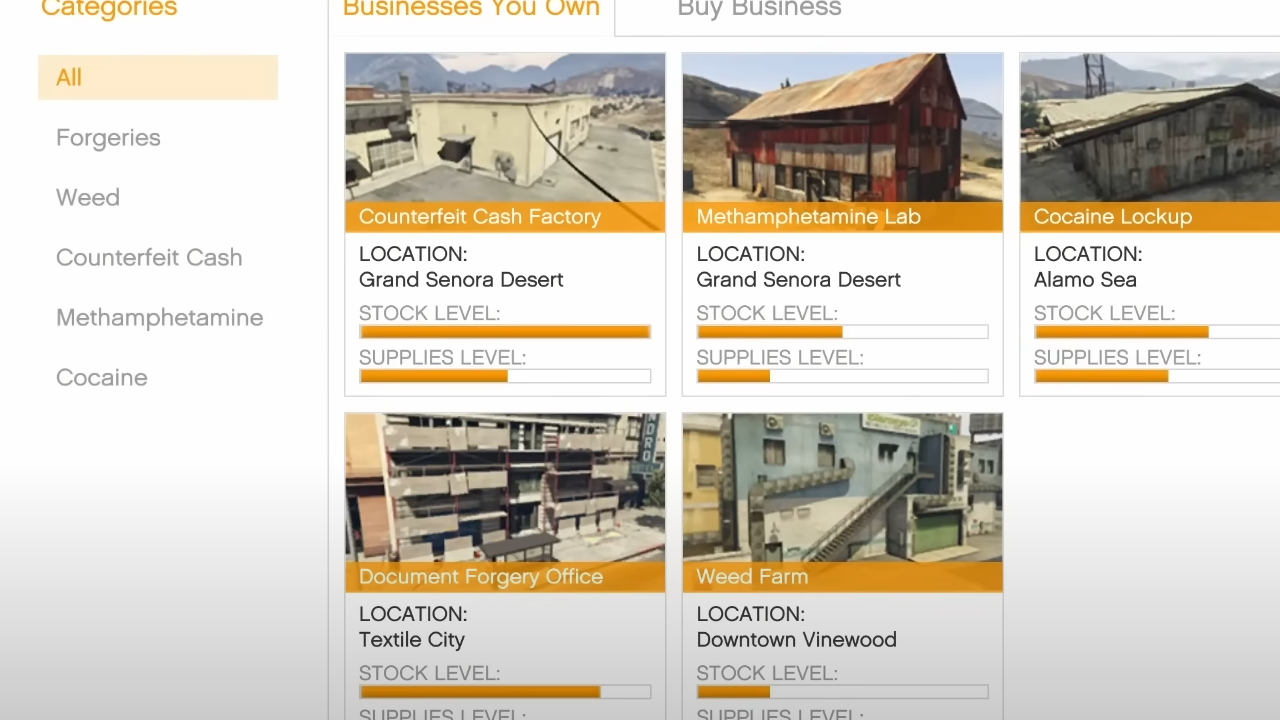Screen dimensions: 1280x720
Task: Show the Counterfeit Cash category
Action: (x=149, y=258)
